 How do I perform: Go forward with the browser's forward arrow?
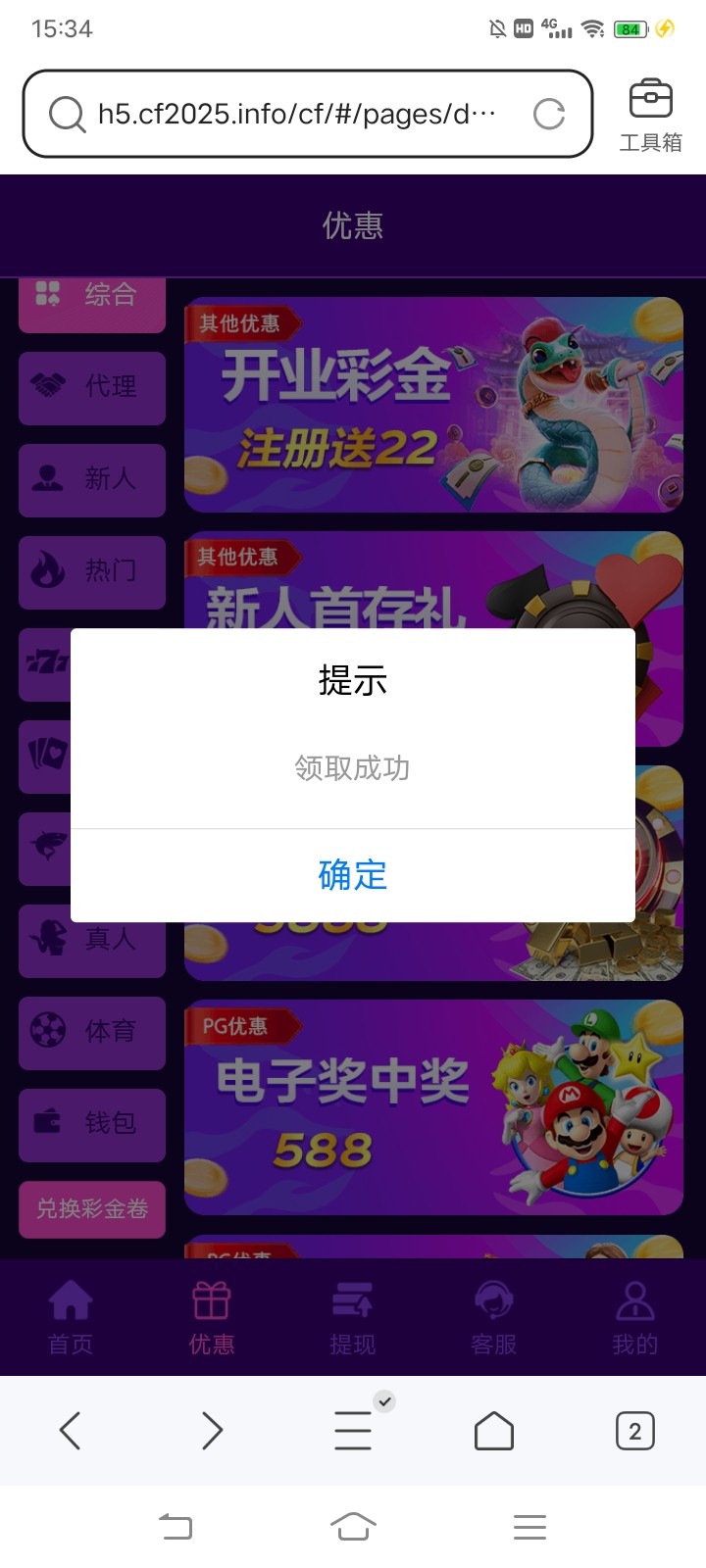(x=212, y=1431)
